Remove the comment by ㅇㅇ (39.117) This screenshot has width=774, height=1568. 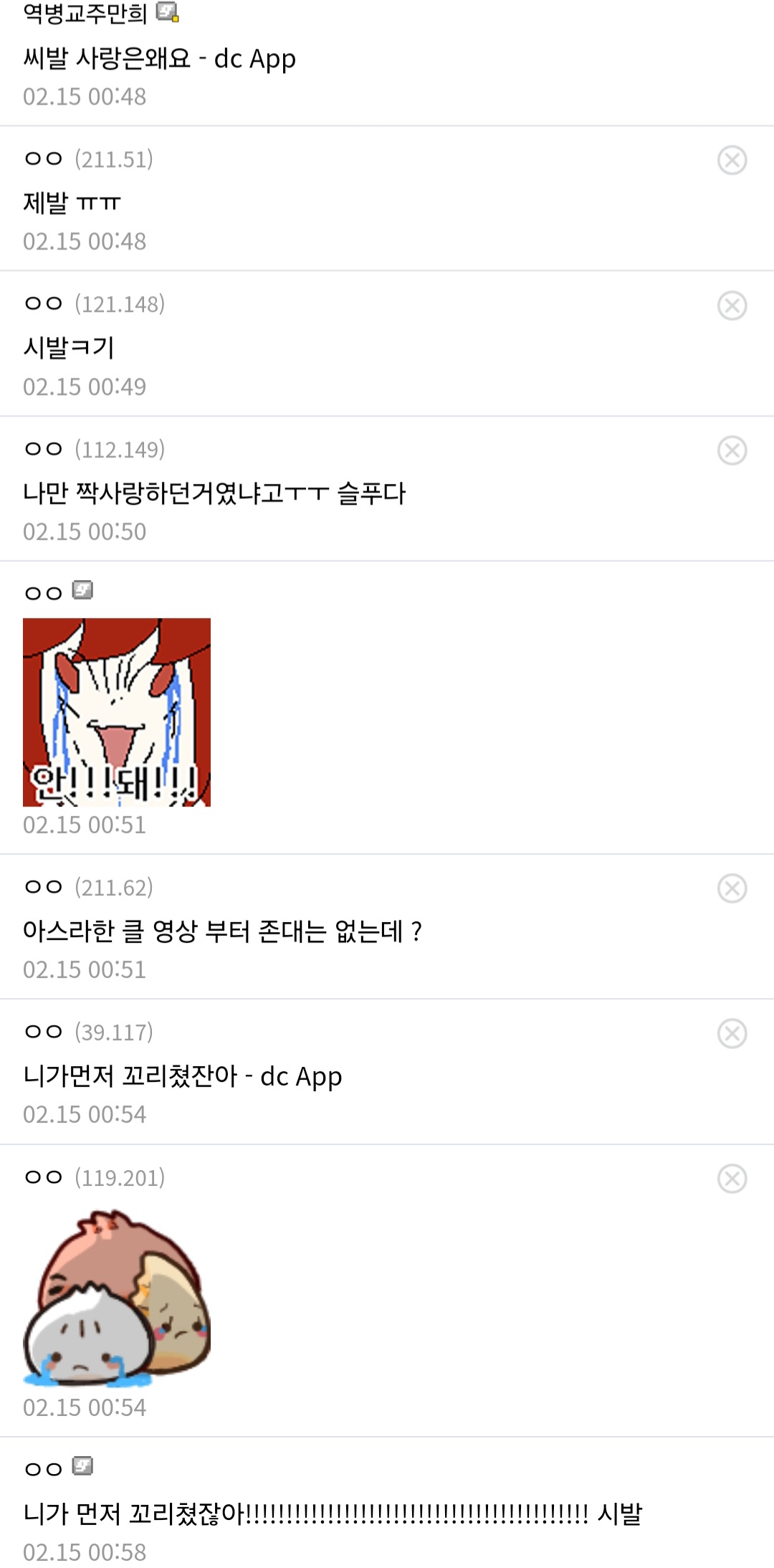pos(732,1033)
